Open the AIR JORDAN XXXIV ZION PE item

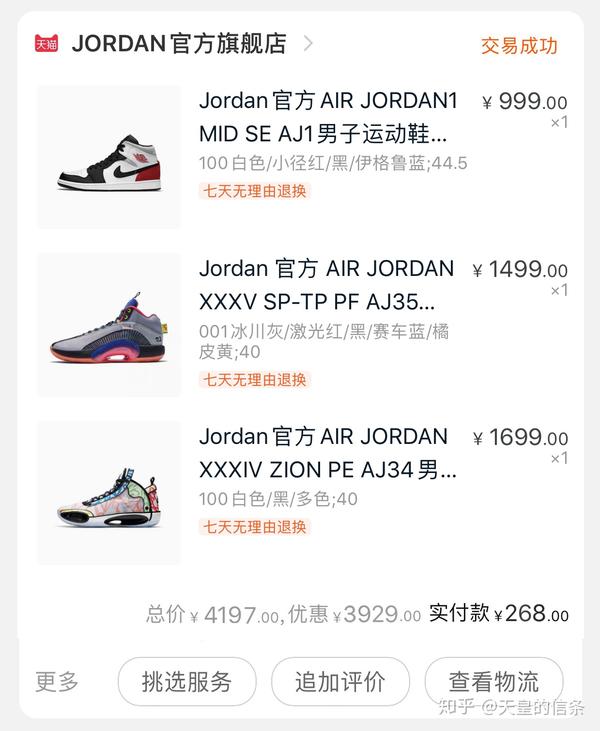(327, 453)
